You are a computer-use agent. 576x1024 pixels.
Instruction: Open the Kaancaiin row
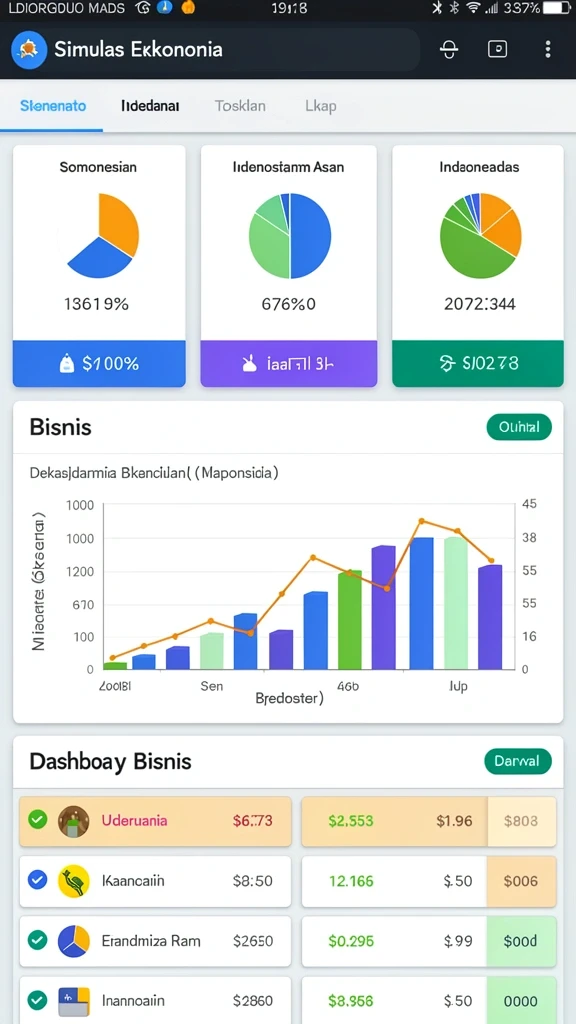tap(155, 882)
